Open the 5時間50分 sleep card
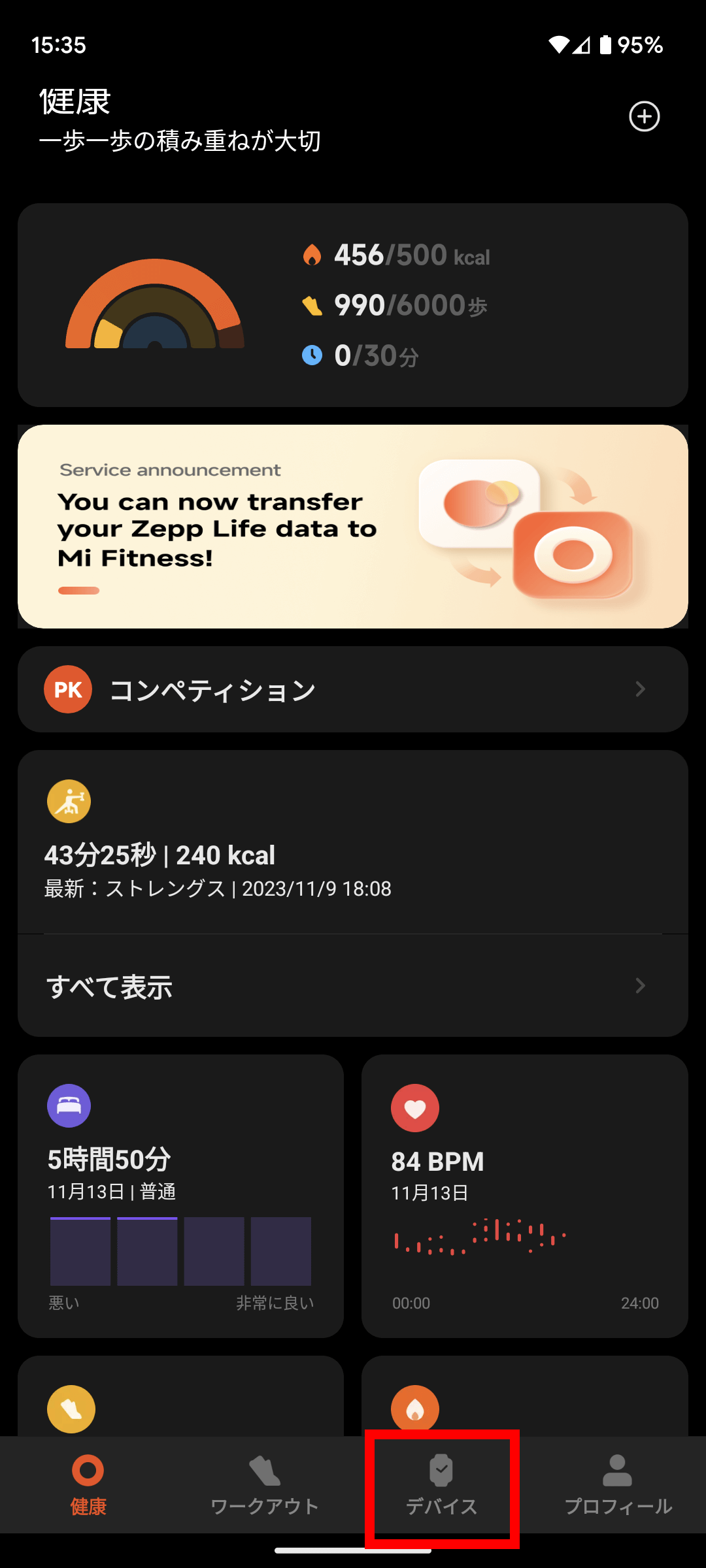The width and height of the screenshot is (706, 1568). click(180, 1196)
